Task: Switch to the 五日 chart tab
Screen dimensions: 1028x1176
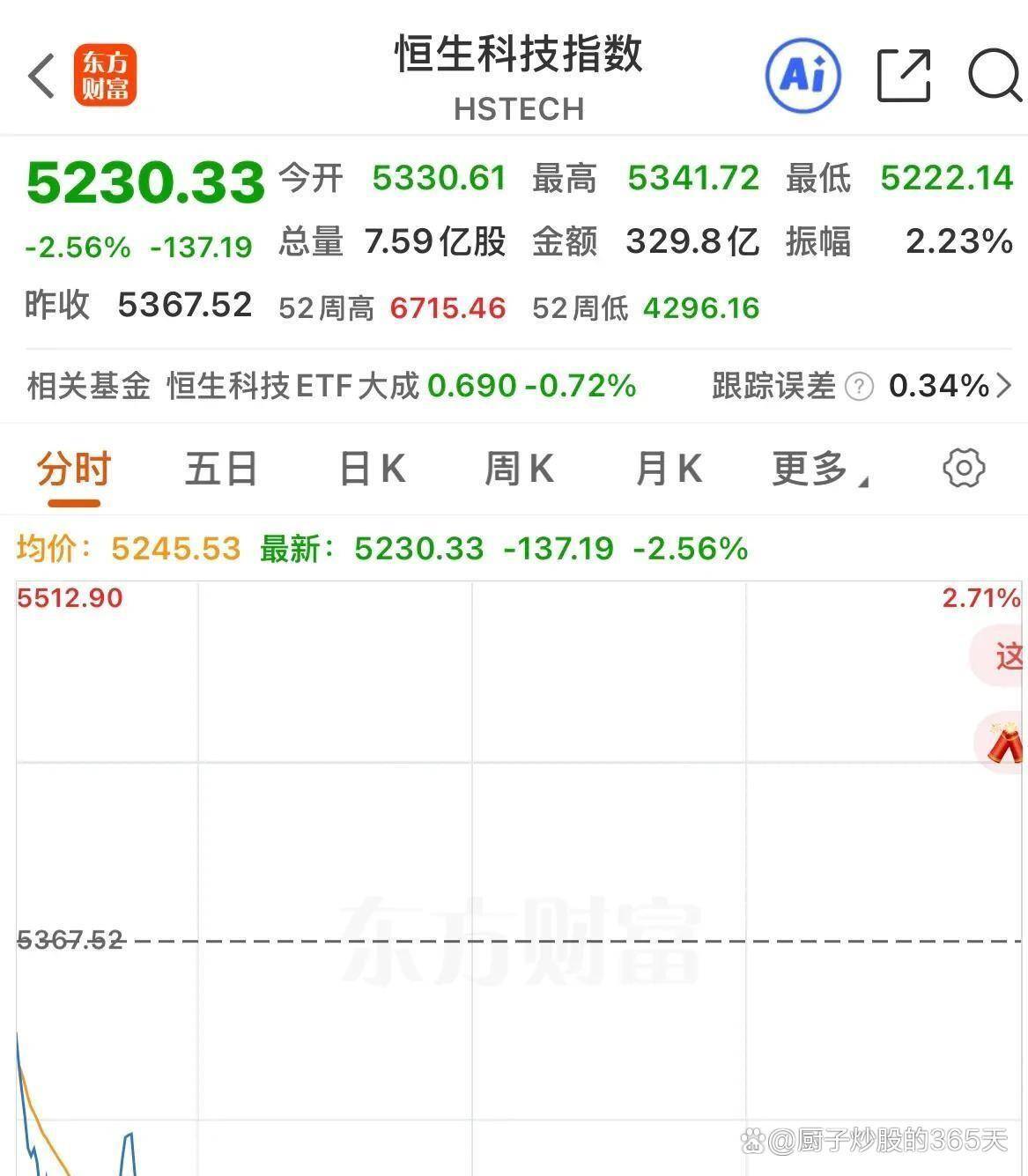Action: pos(221,469)
